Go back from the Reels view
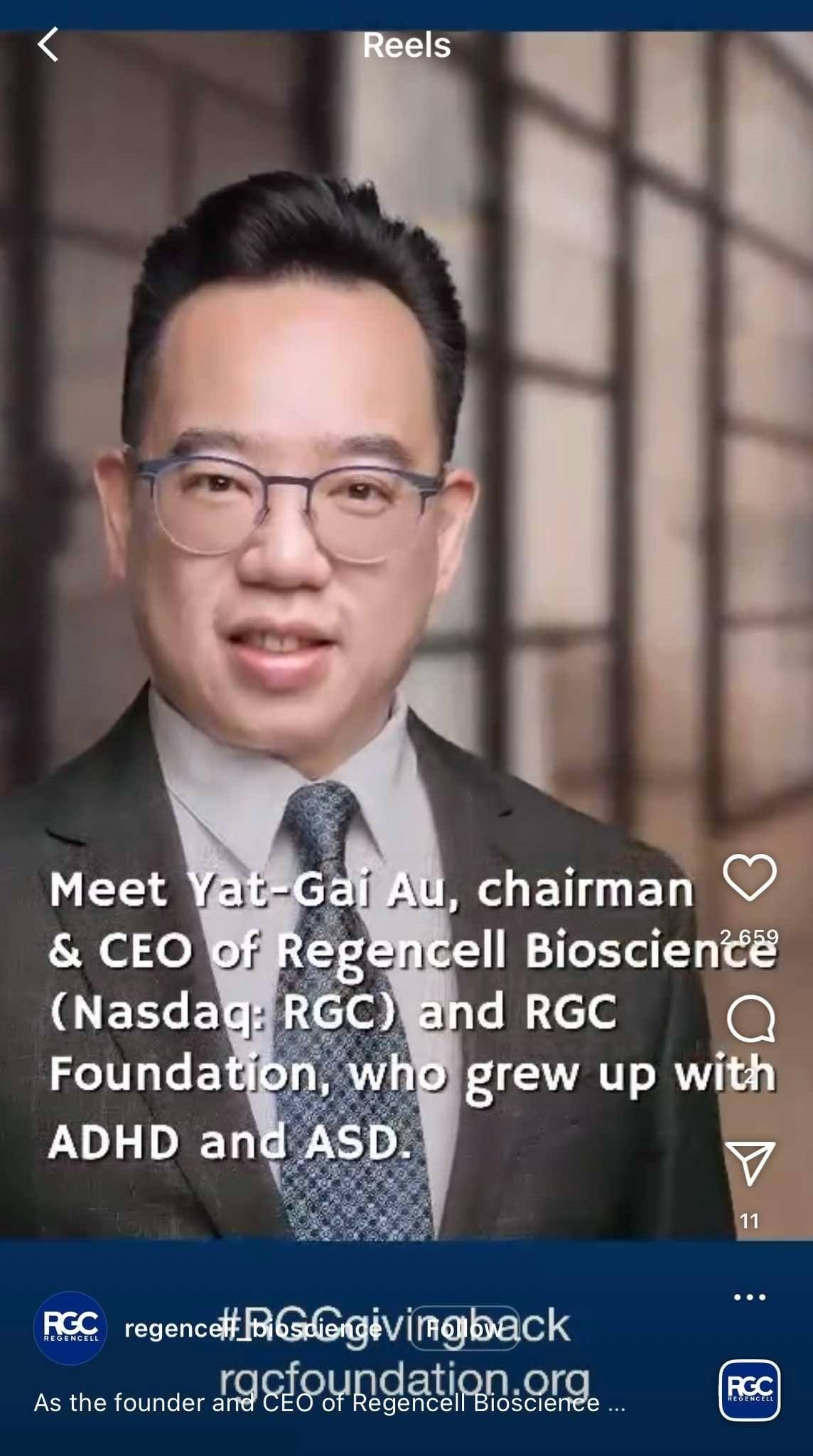The width and height of the screenshot is (813, 1456). pyautogui.click(x=48, y=45)
